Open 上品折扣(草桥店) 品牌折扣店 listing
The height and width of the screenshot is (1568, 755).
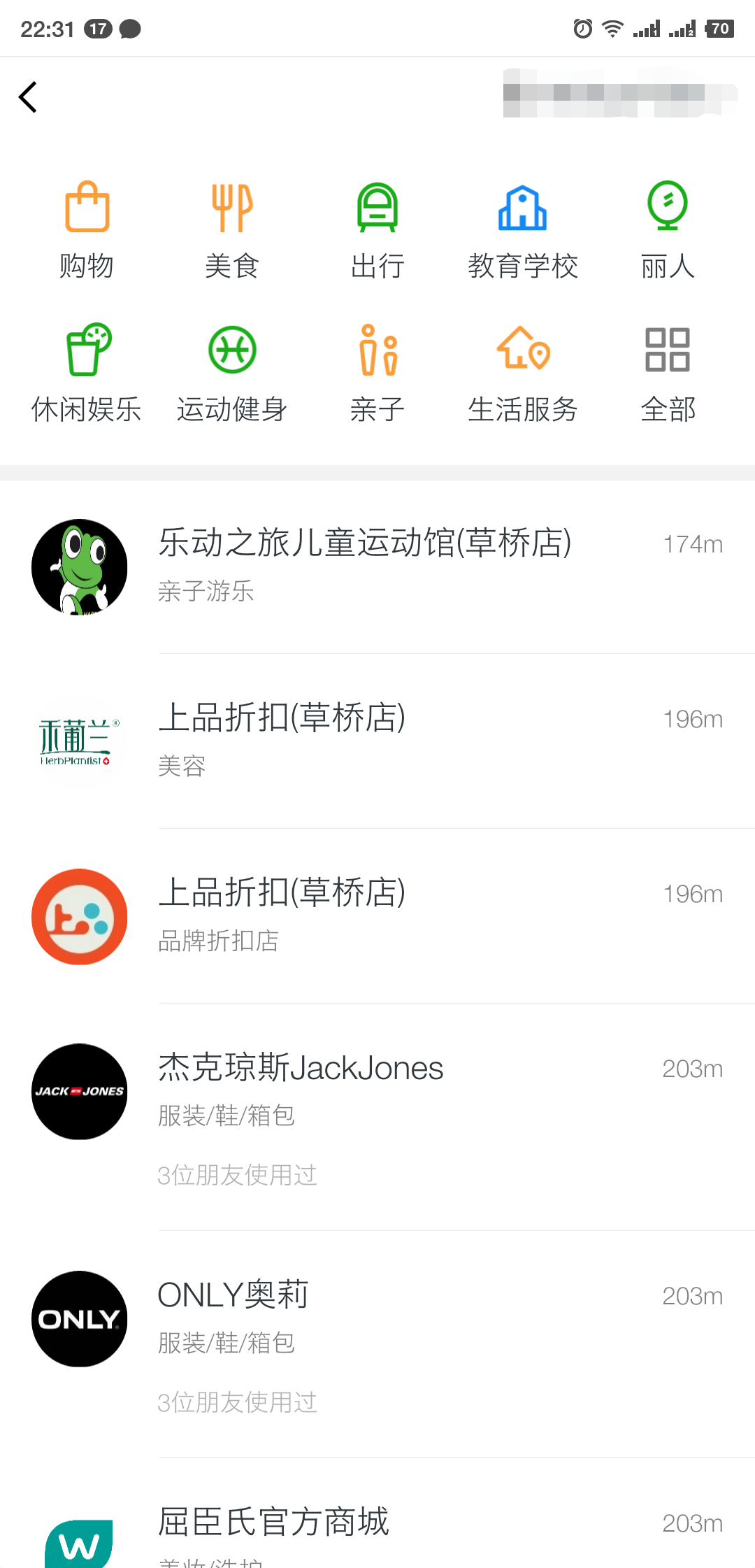[377, 916]
